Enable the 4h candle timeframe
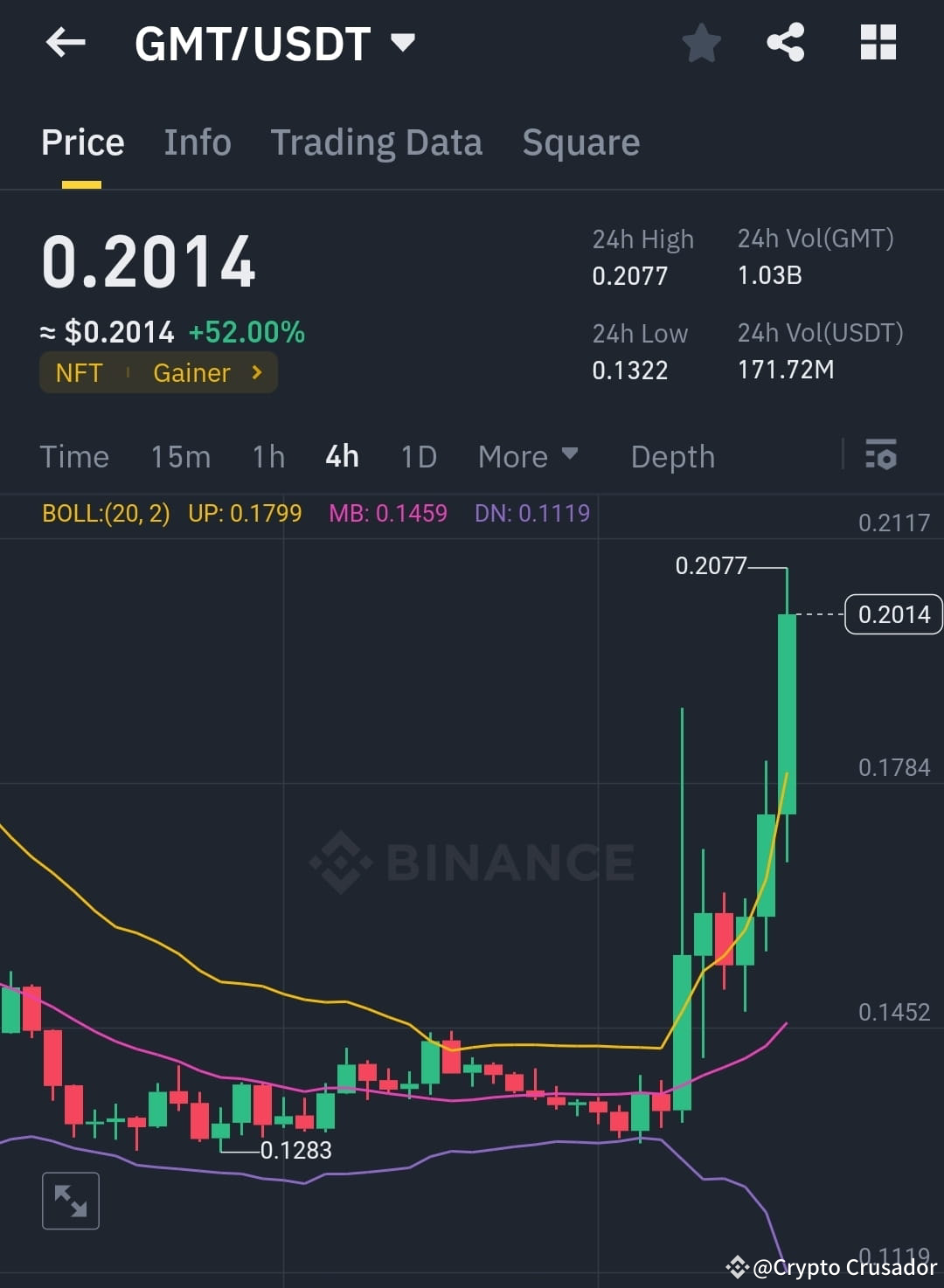This screenshot has width=944, height=1288. (341, 456)
